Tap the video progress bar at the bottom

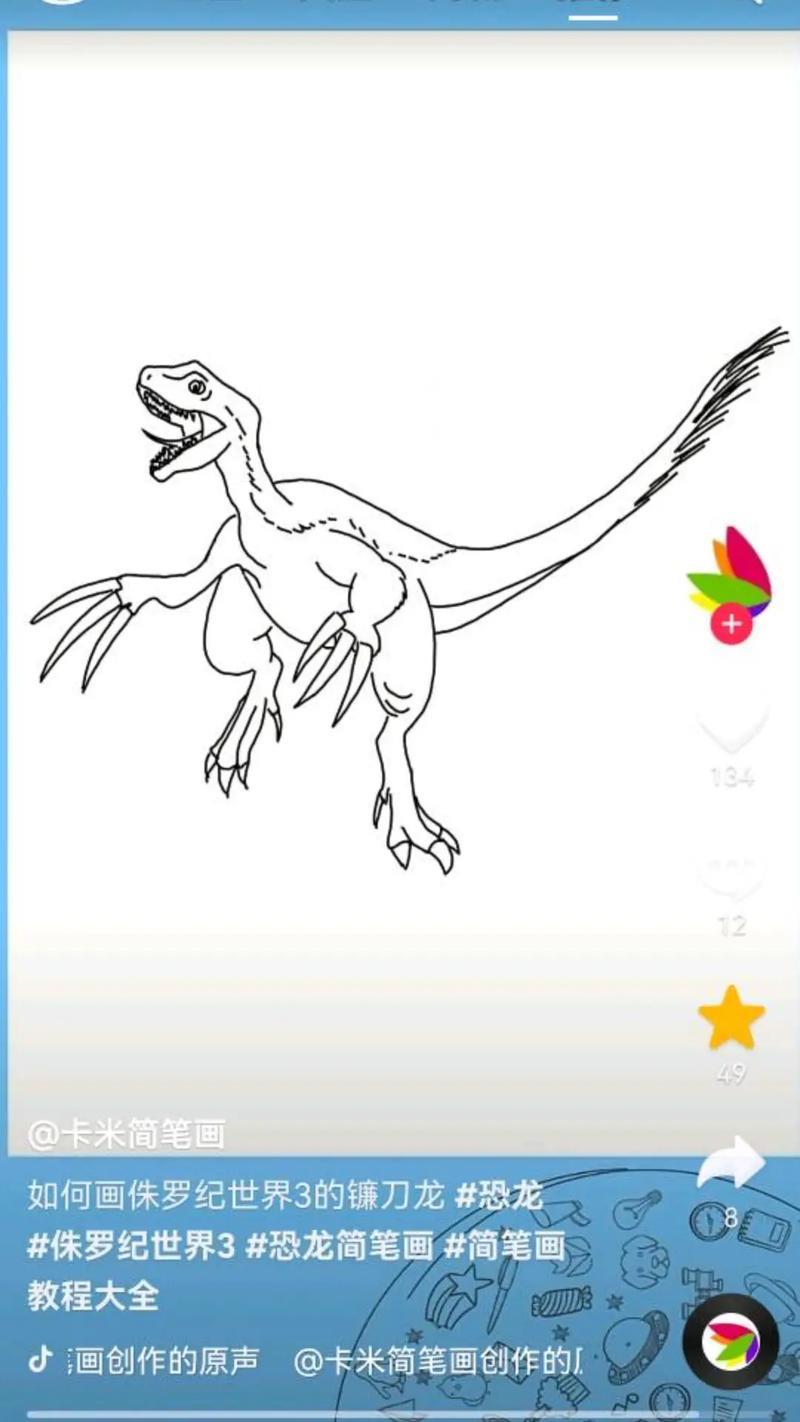(x=400, y=1414)
